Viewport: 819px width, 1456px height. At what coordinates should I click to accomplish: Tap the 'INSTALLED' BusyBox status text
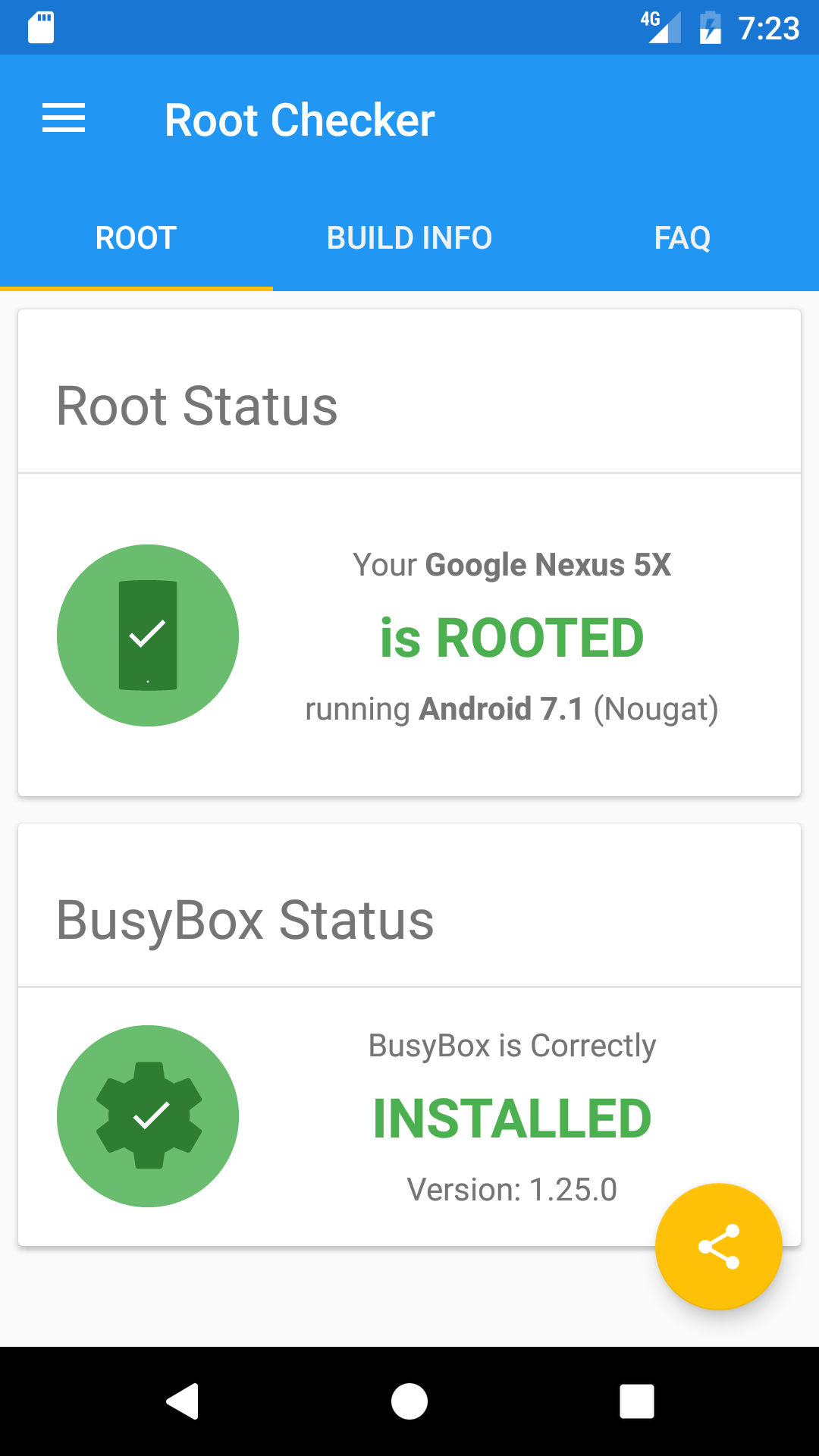pyautogui.click(x=511, y=1118)
